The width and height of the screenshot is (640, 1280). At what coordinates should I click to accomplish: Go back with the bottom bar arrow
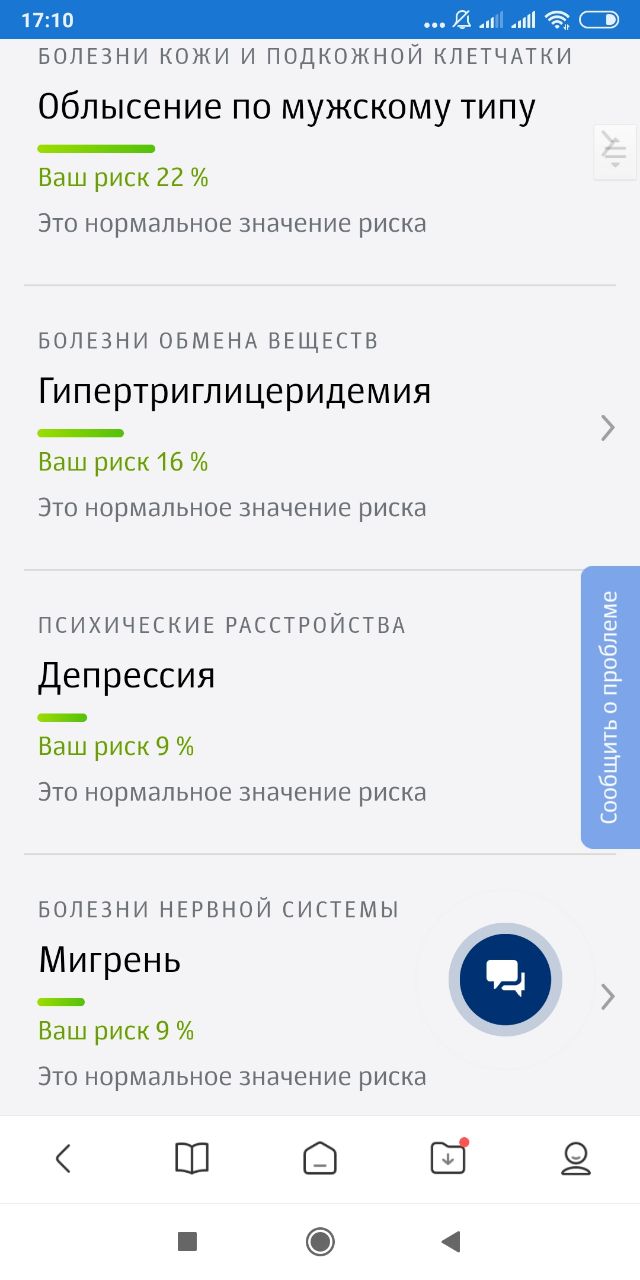click(63, 1159)
